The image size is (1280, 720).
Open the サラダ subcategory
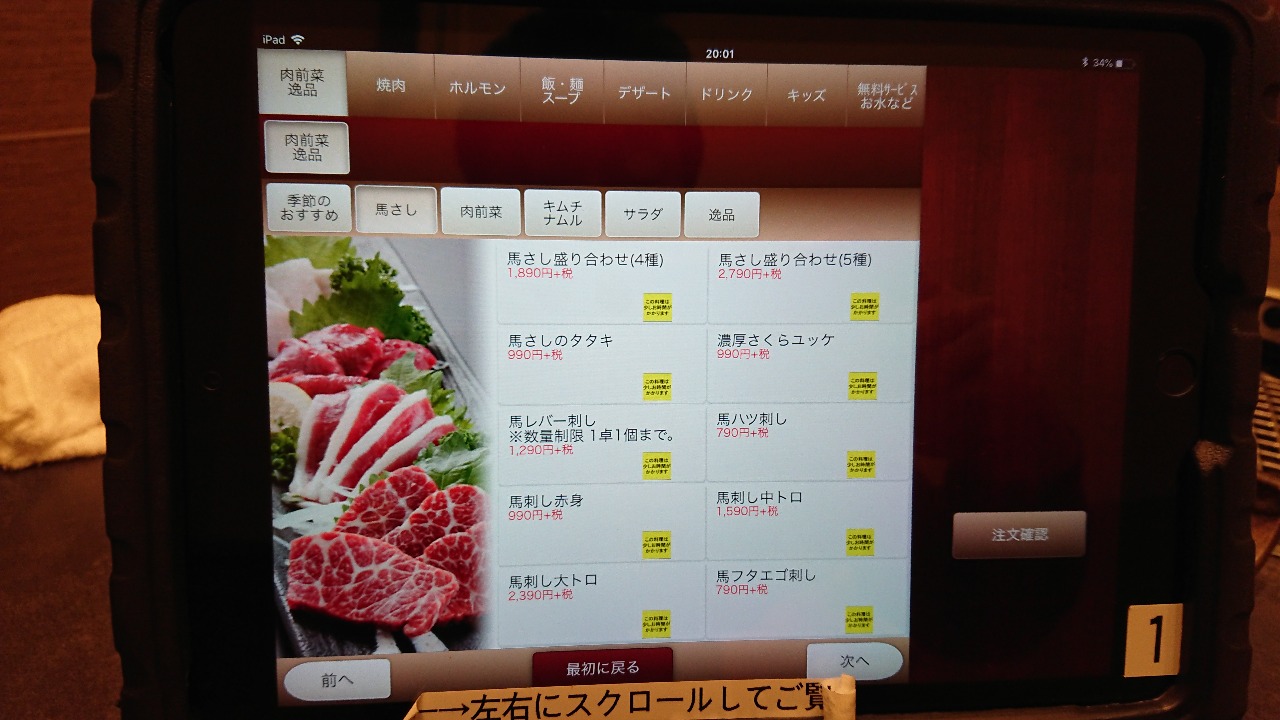(x=642, y=215)
